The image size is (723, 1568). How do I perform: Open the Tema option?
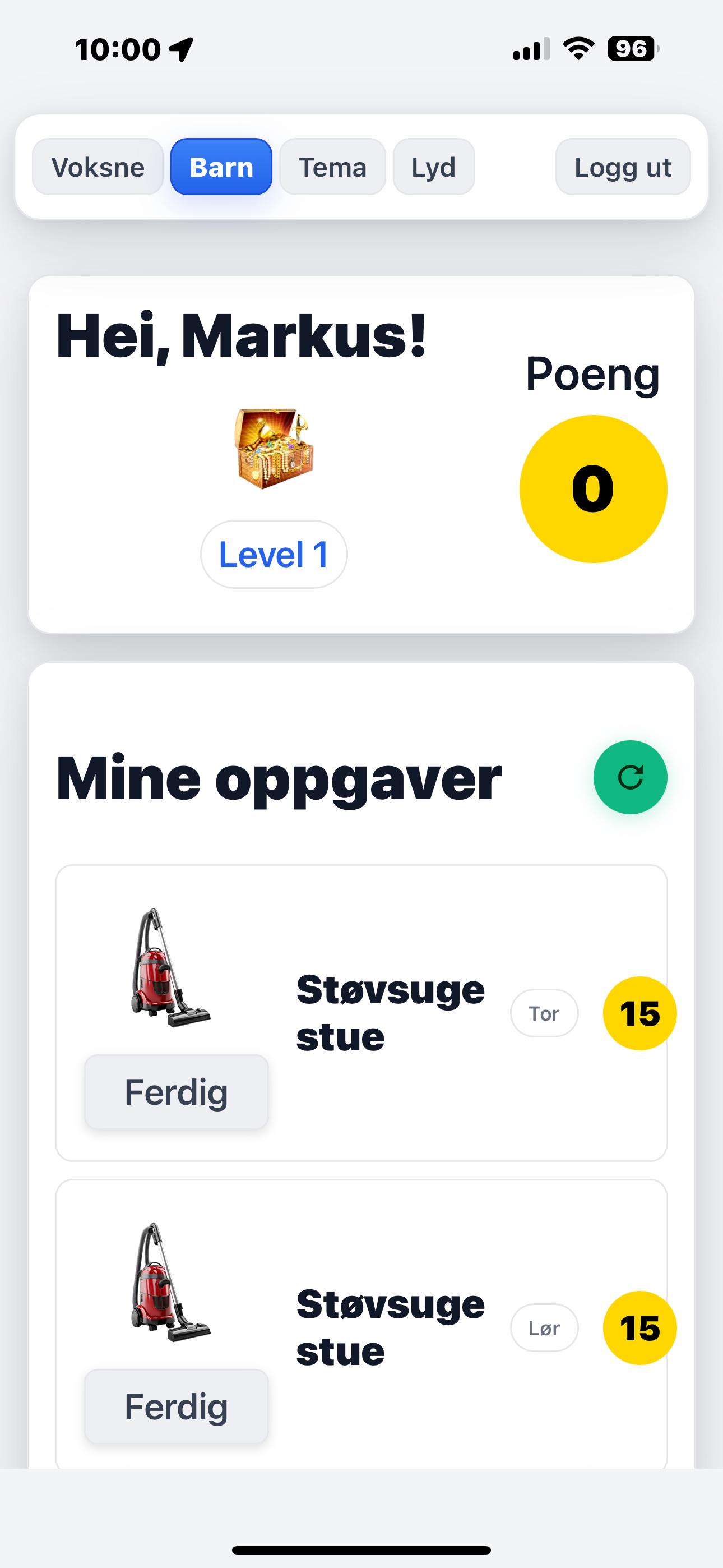click(332, 167)
